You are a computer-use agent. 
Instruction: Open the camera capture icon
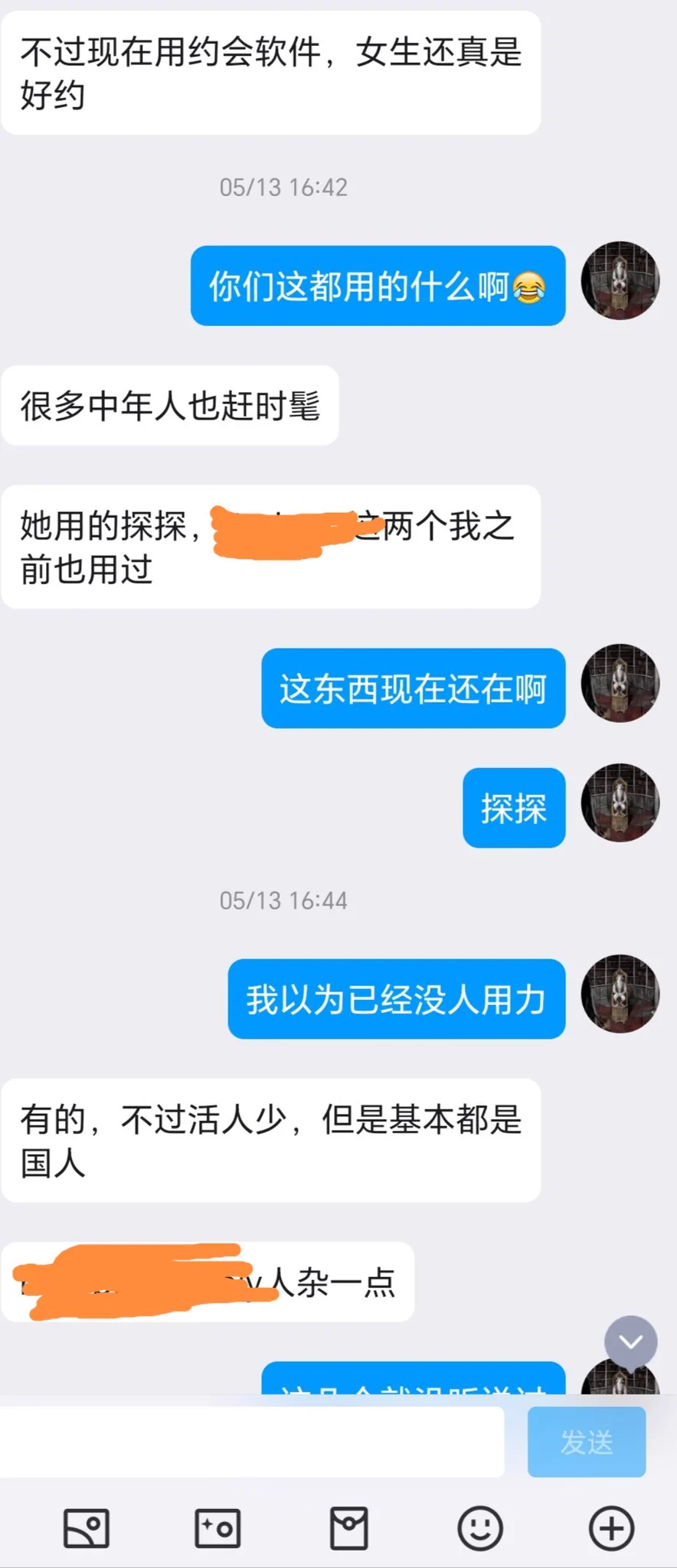coord(217,1529)
